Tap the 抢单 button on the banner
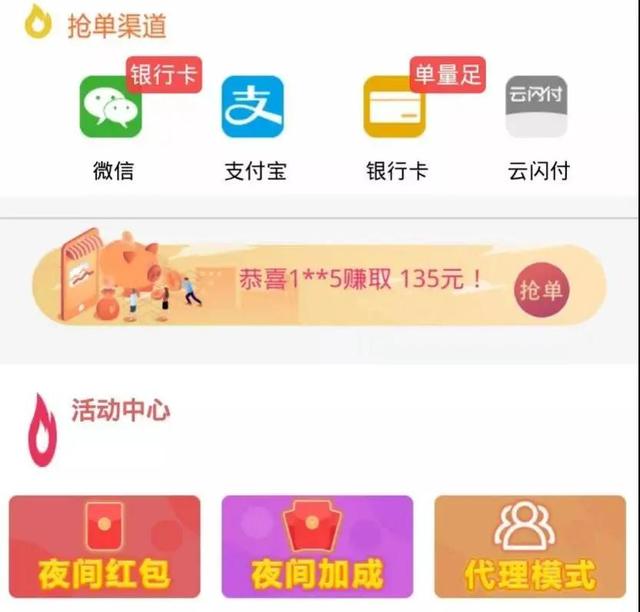Image resolution: width=640 pixels, height=612 pixels. click(541, 291)
